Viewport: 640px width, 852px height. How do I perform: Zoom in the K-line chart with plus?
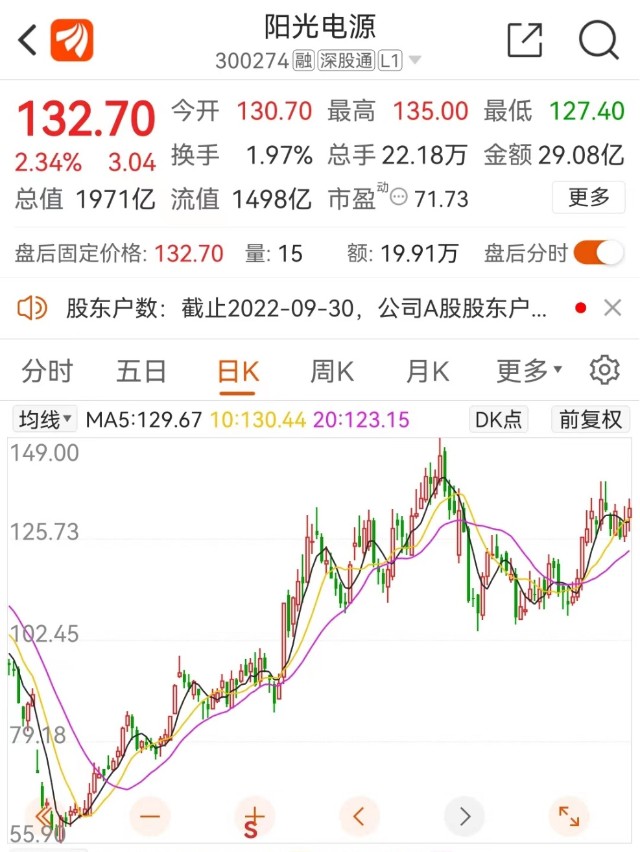point(254,816)
